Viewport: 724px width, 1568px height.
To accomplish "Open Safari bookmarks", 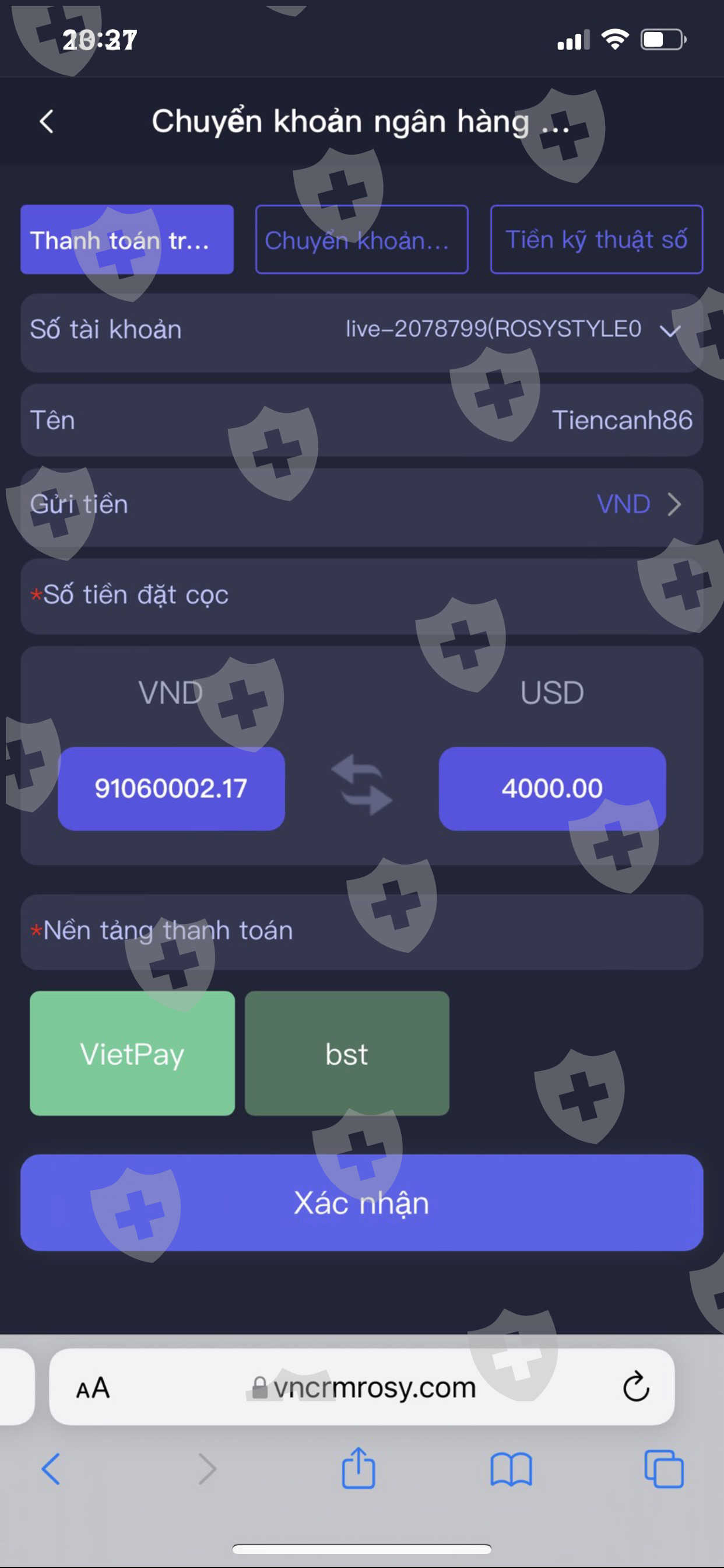I will pyautogui.click(x=511, y=1469).
